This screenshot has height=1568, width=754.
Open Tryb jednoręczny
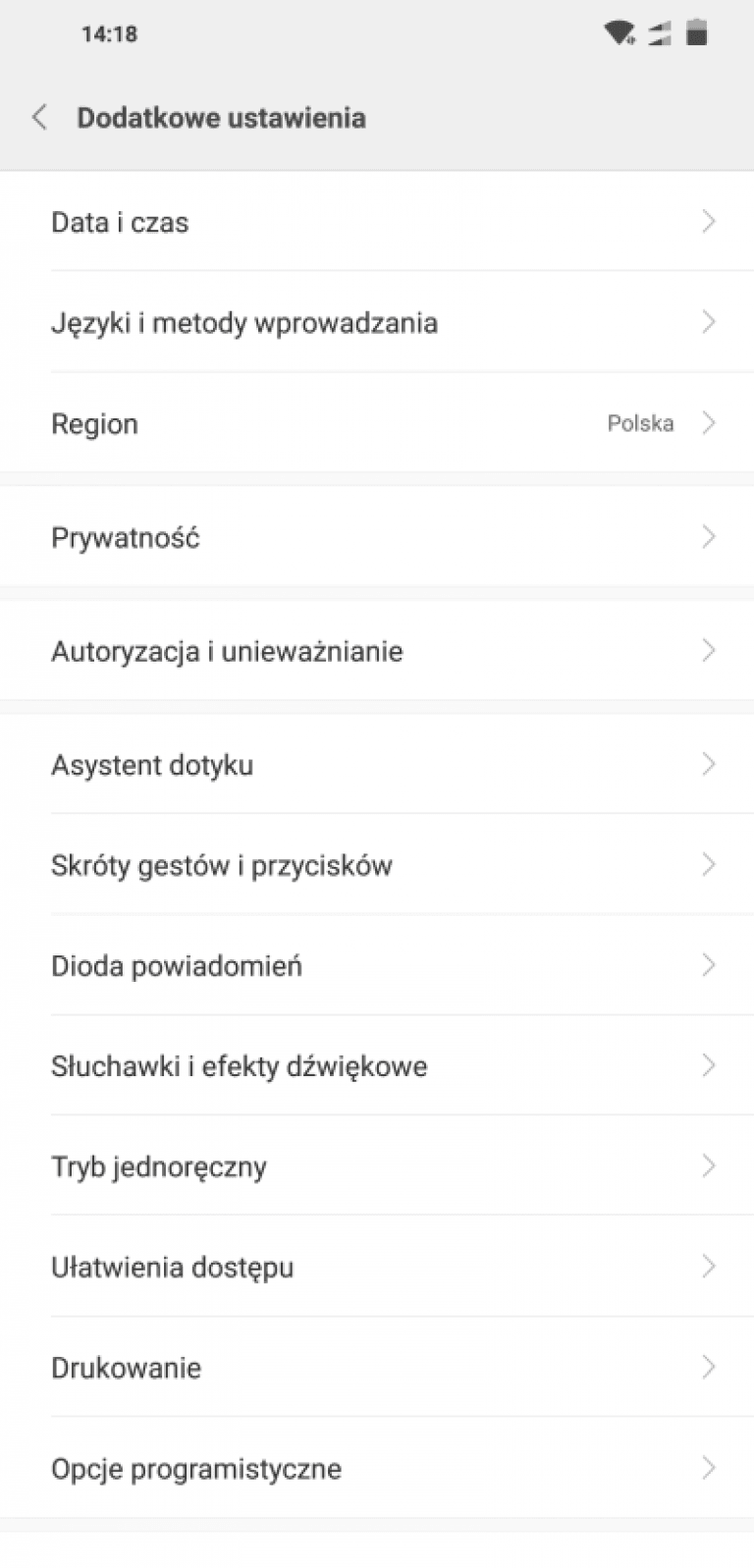[x=377, y=1166]
